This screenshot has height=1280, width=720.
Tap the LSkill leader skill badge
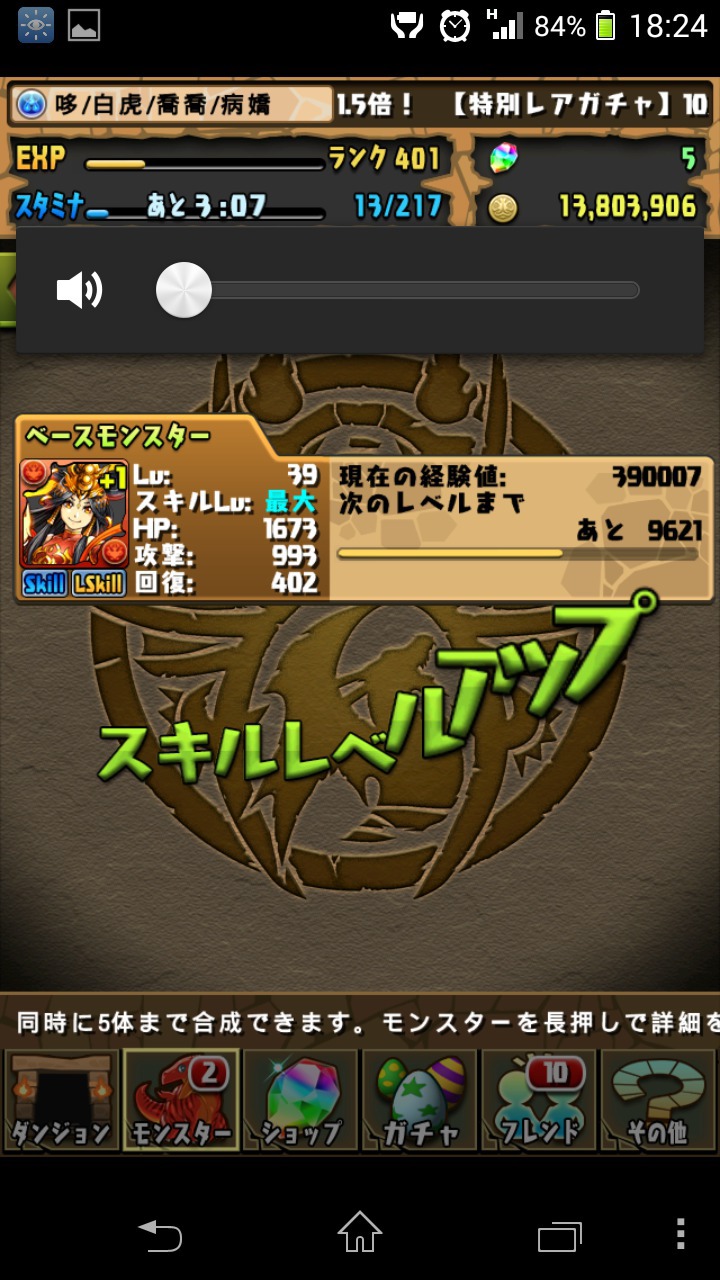tap(99, 584)
